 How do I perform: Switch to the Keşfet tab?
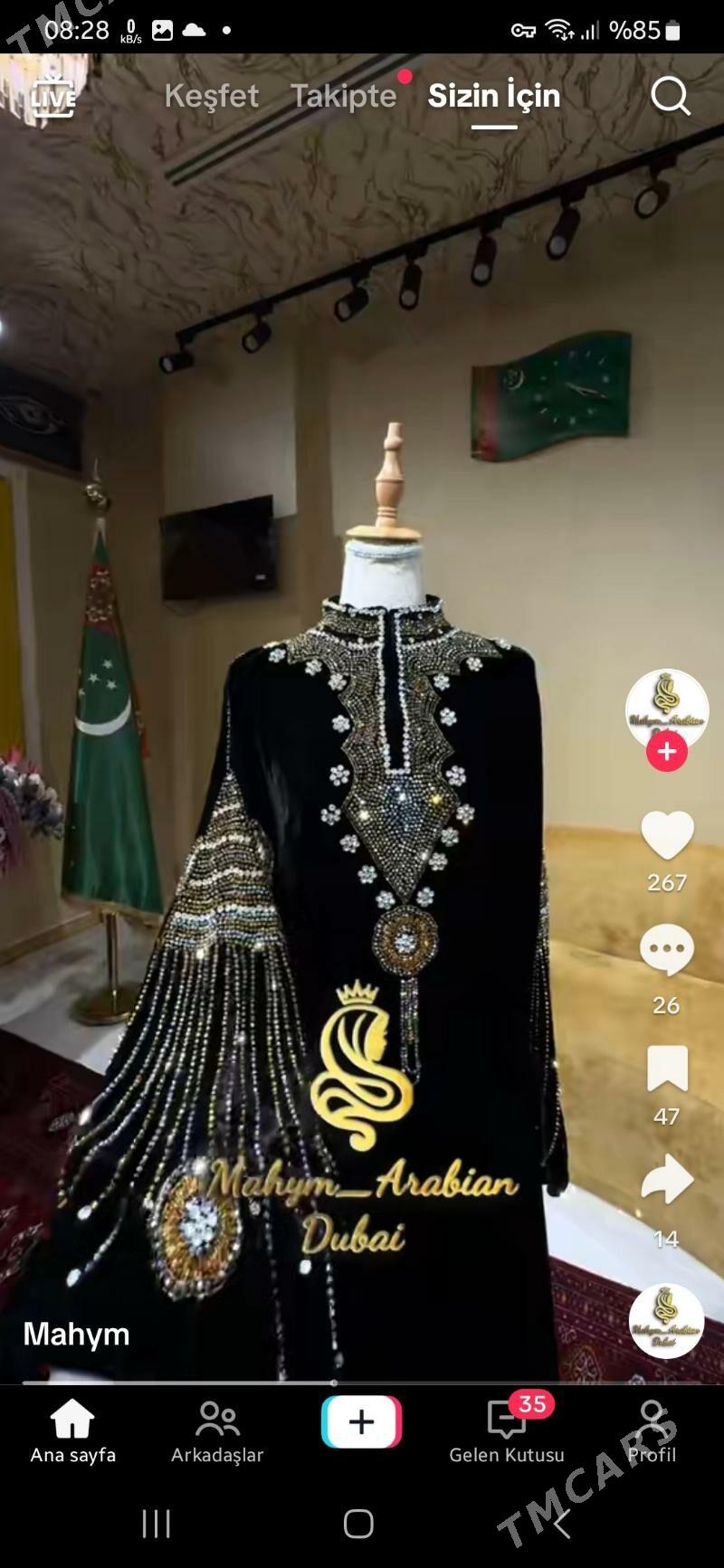click(x=211, y=96)
